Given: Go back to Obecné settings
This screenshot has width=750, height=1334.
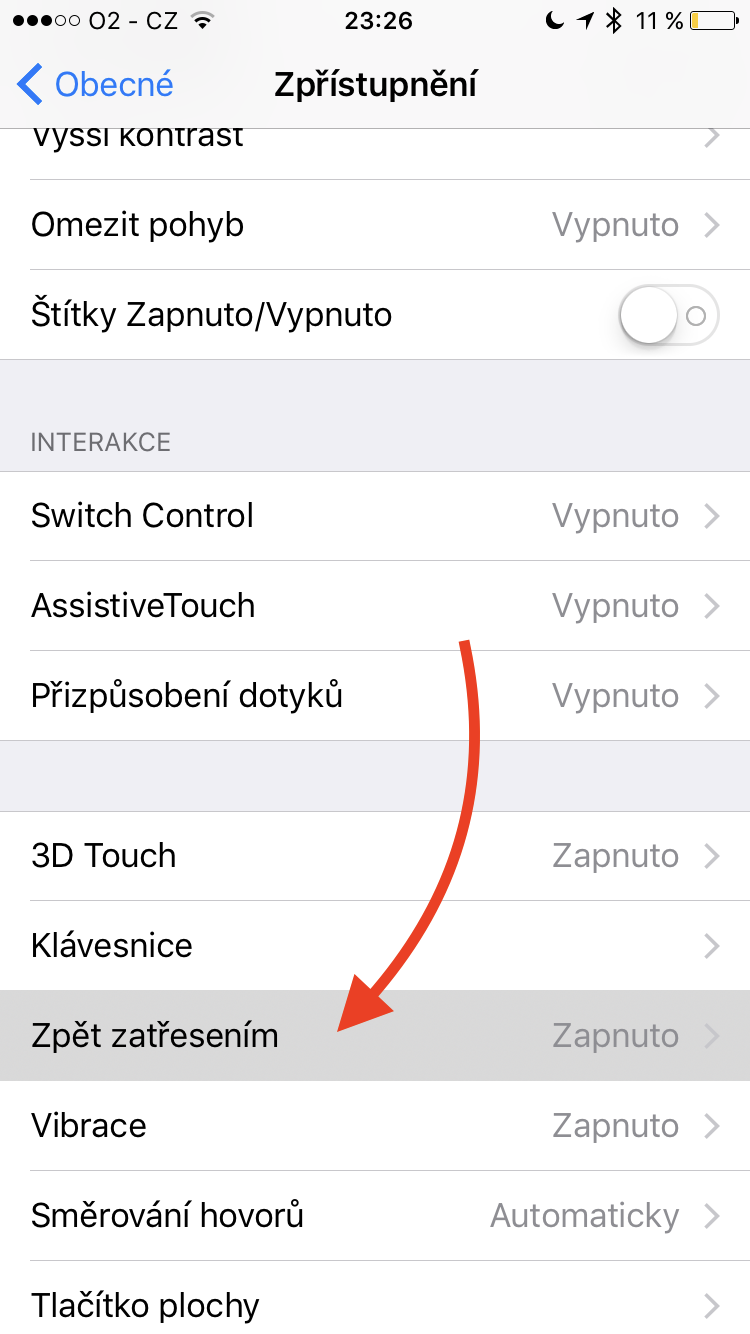Looking at the screenshot, I should (96, 85).
